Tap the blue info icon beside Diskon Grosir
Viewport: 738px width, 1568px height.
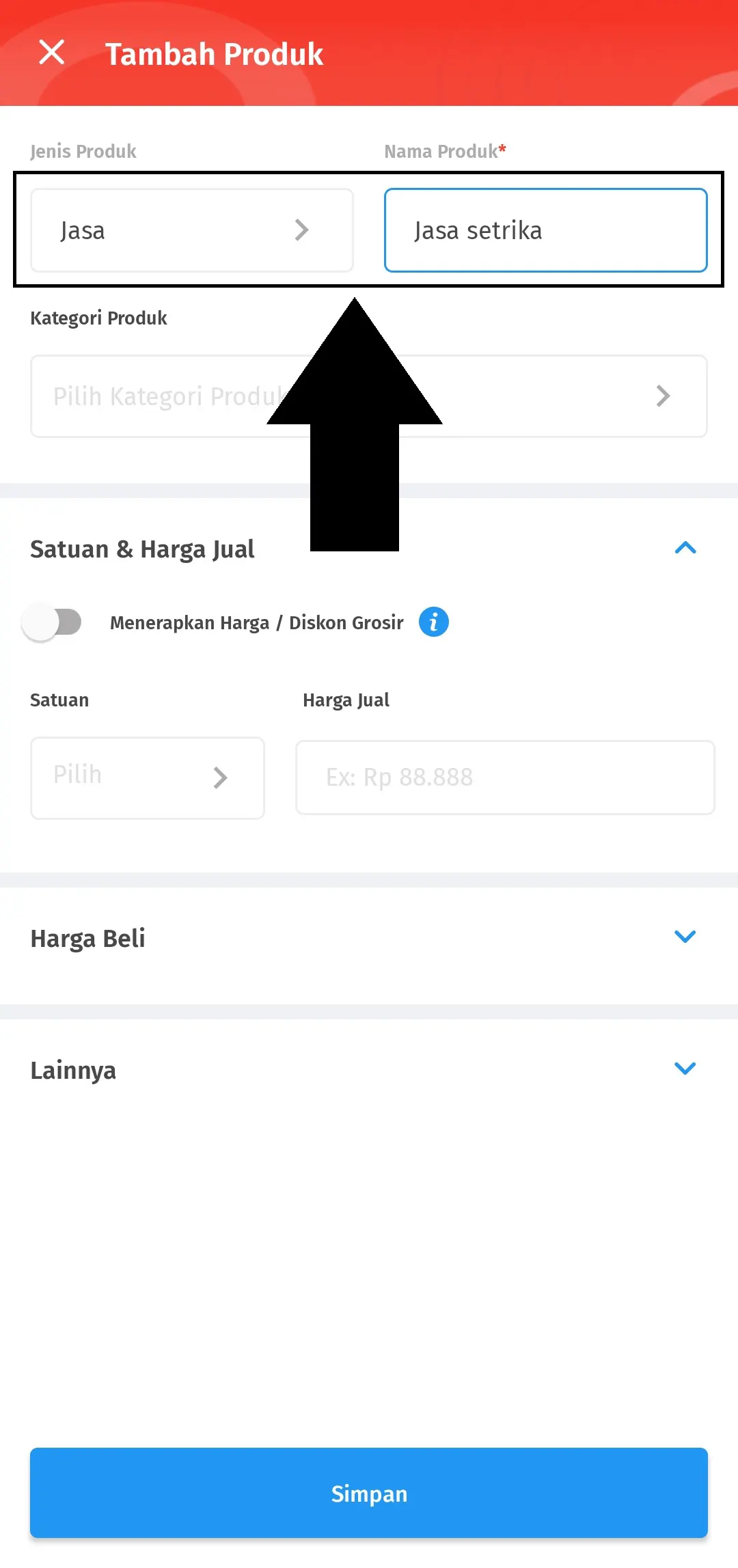pos(433,622)
